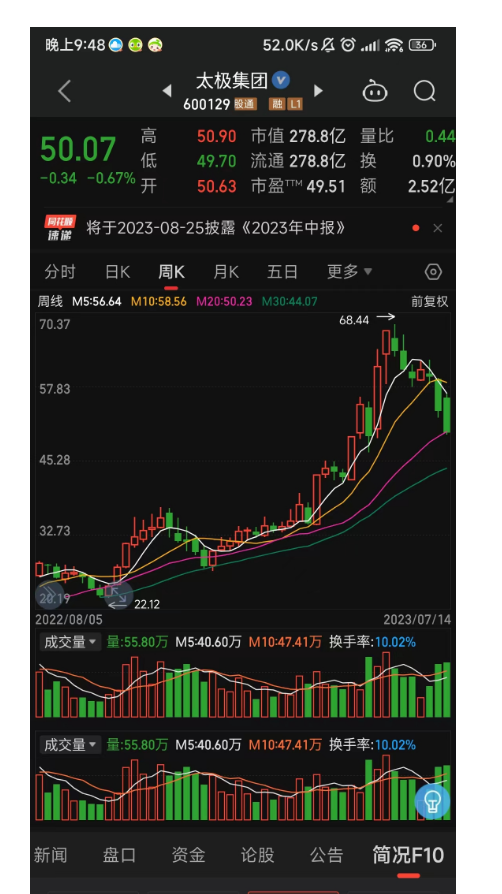The height and width of the screenshot is (894, 502).
Task: Select the 五日 chart tab
Action: pos(282,272)
